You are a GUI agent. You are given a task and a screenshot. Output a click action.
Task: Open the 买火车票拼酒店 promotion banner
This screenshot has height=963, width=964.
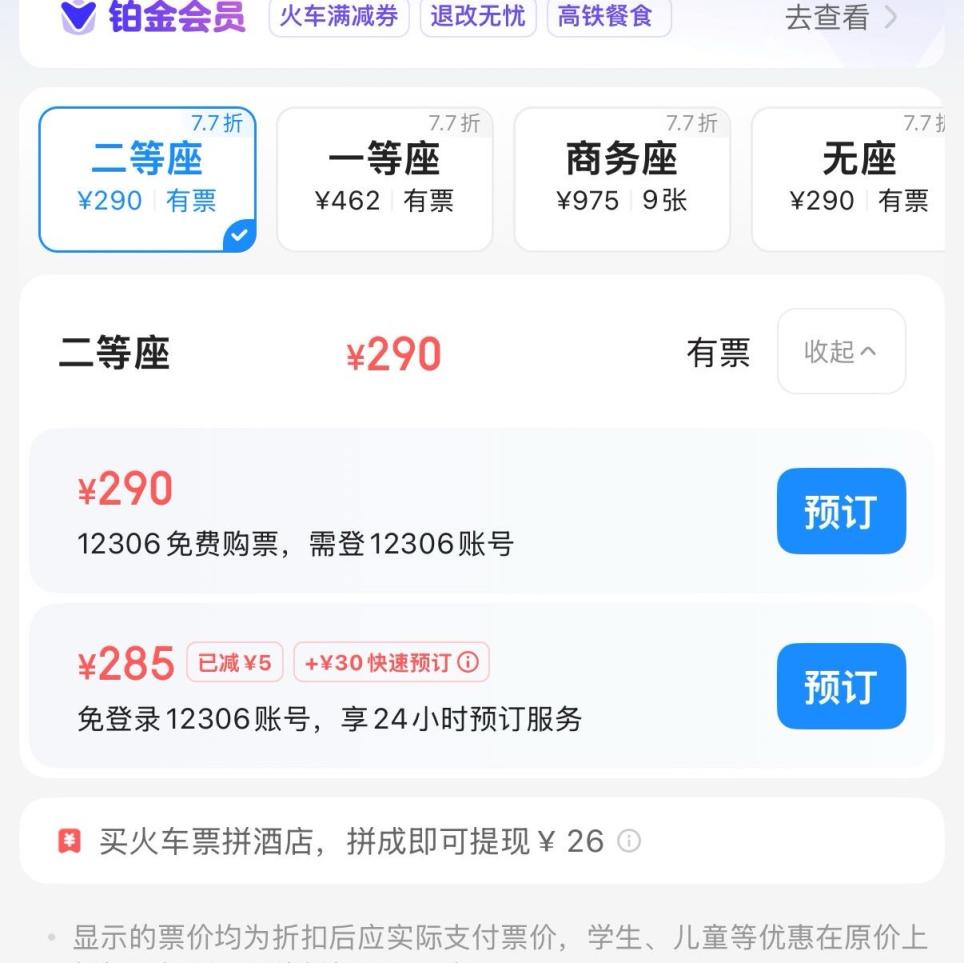[350, 842]
